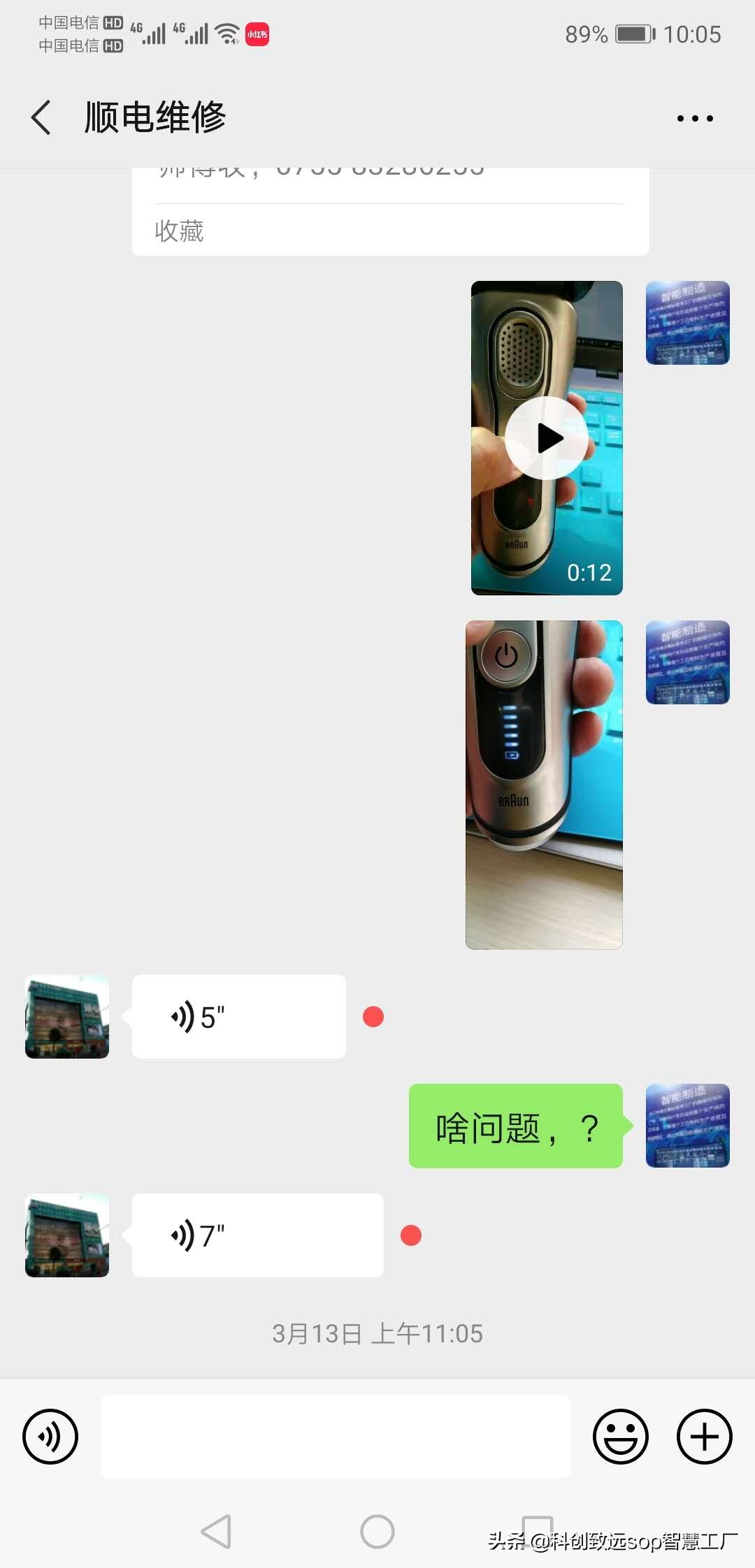Play the 12-second shaver video

coord(547,437)
